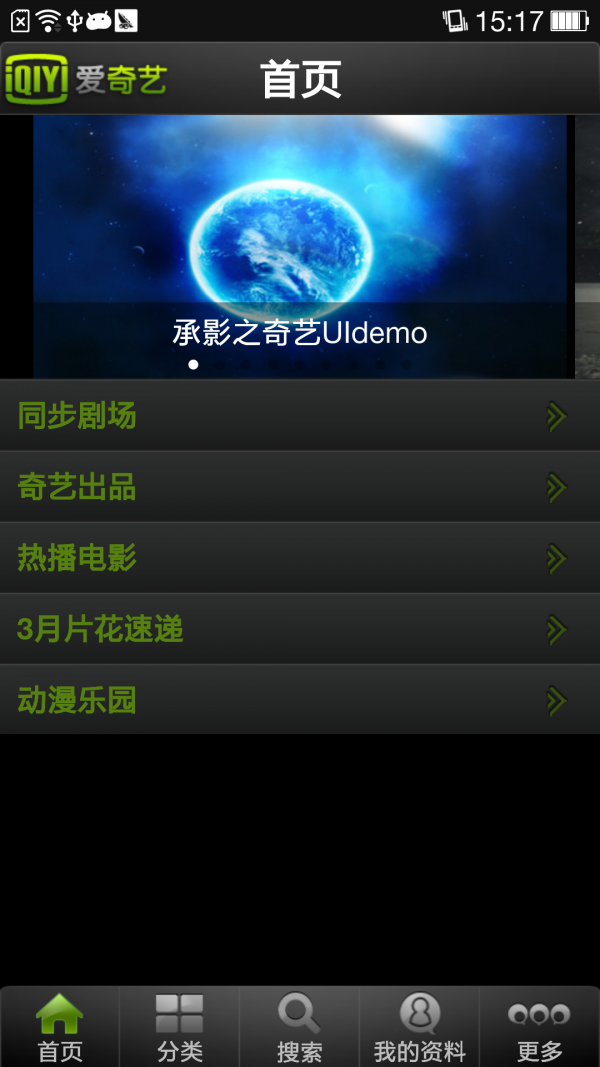Open the 更多 tab
This screenshot has width=600, height=1067.
539,1027
